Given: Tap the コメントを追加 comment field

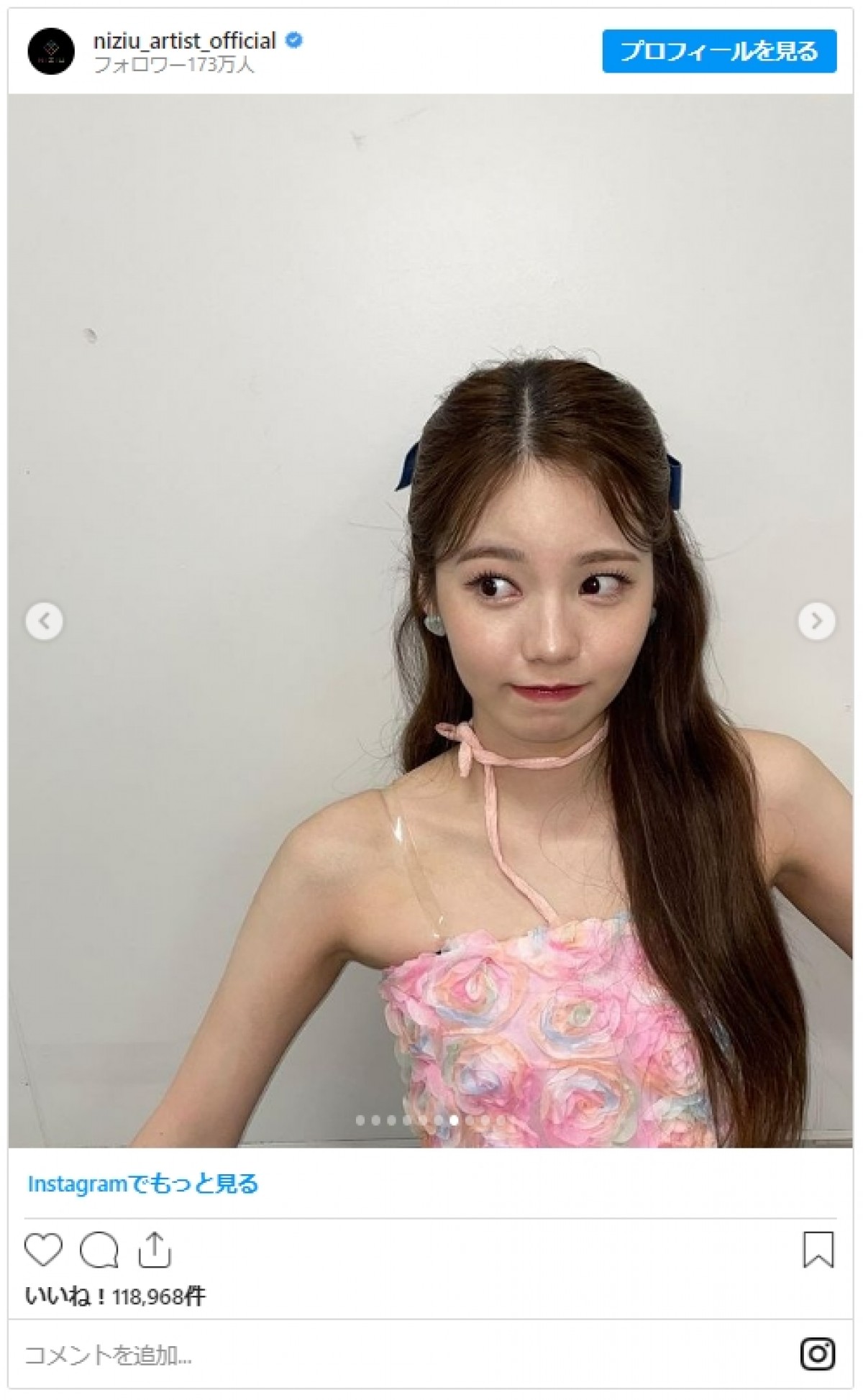Looking at the screenshot, I should coord(360,1356).
